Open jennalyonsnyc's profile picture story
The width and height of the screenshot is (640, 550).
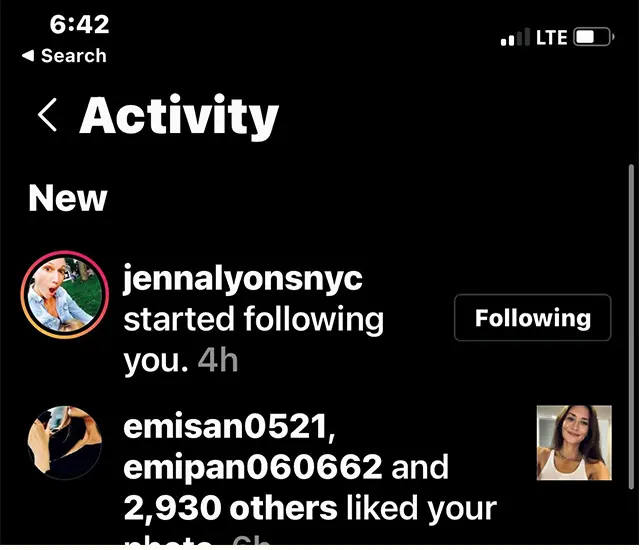coord(65,296)
